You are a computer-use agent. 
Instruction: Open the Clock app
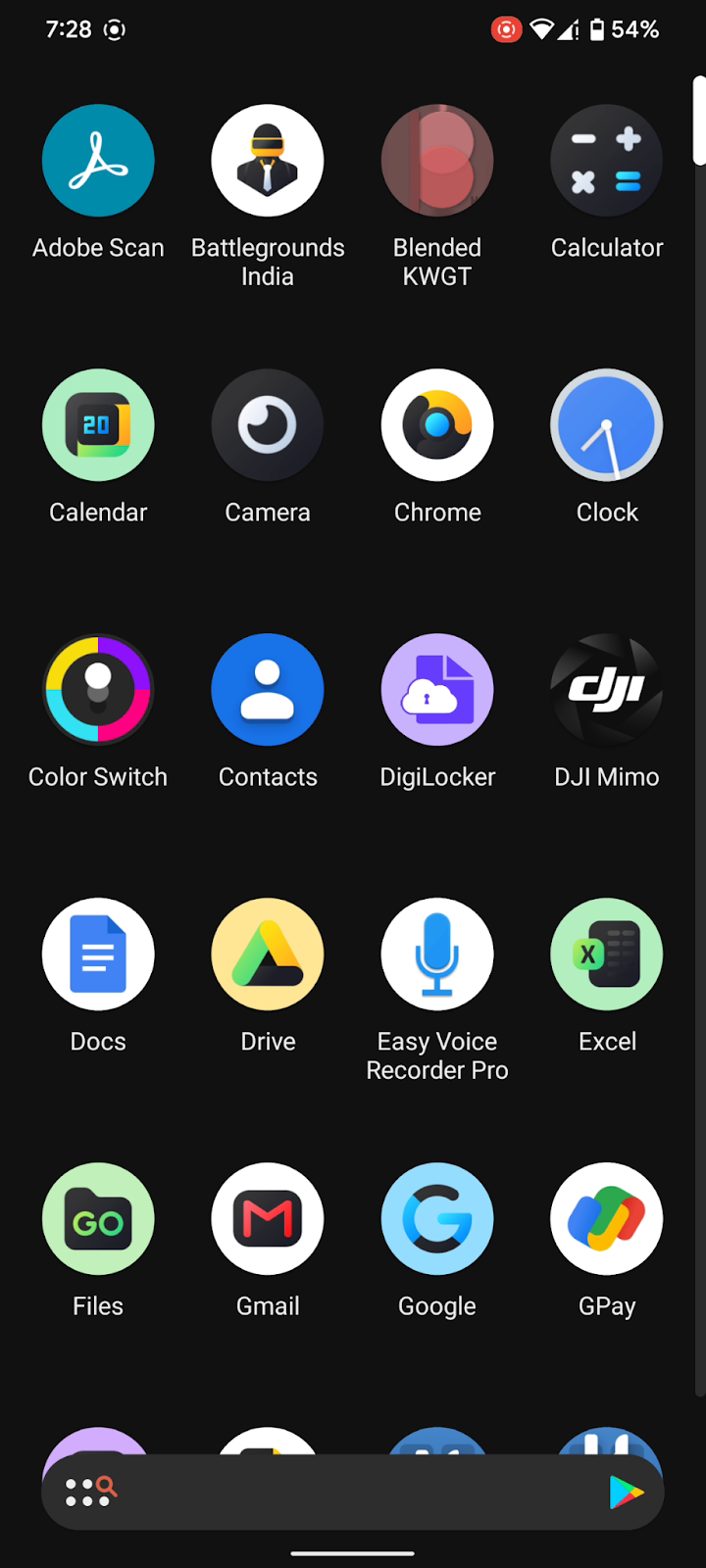point(607,425)
